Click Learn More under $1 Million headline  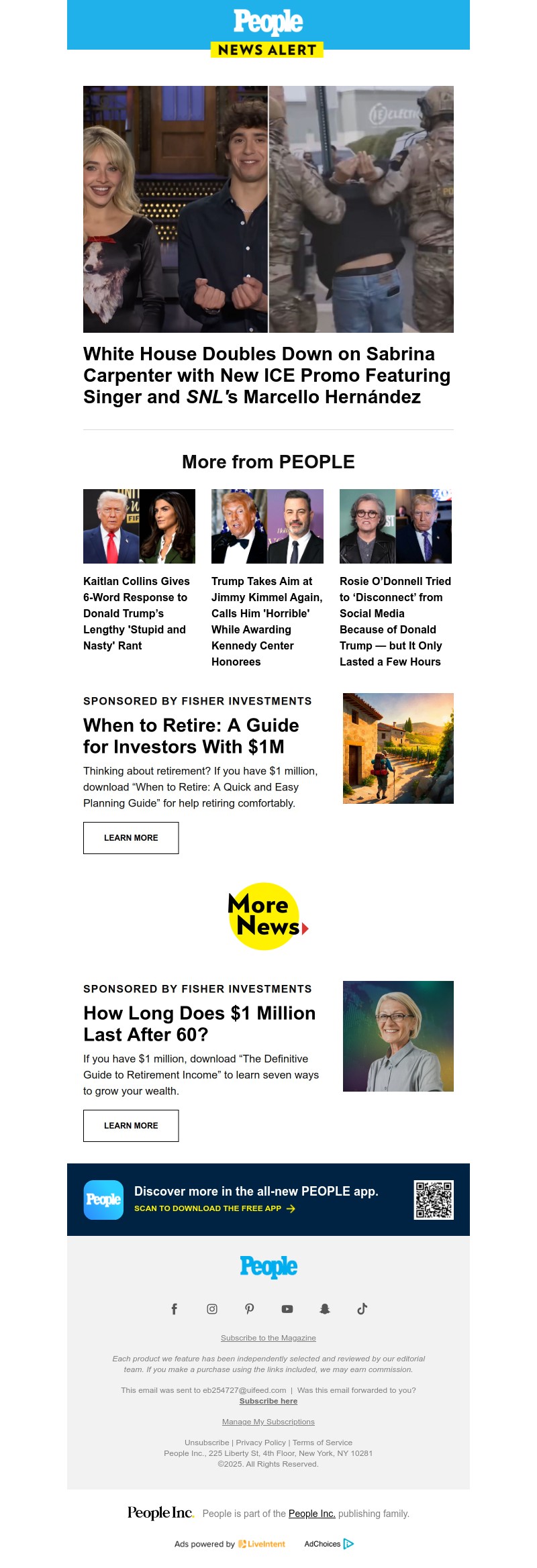[130, 1125]
